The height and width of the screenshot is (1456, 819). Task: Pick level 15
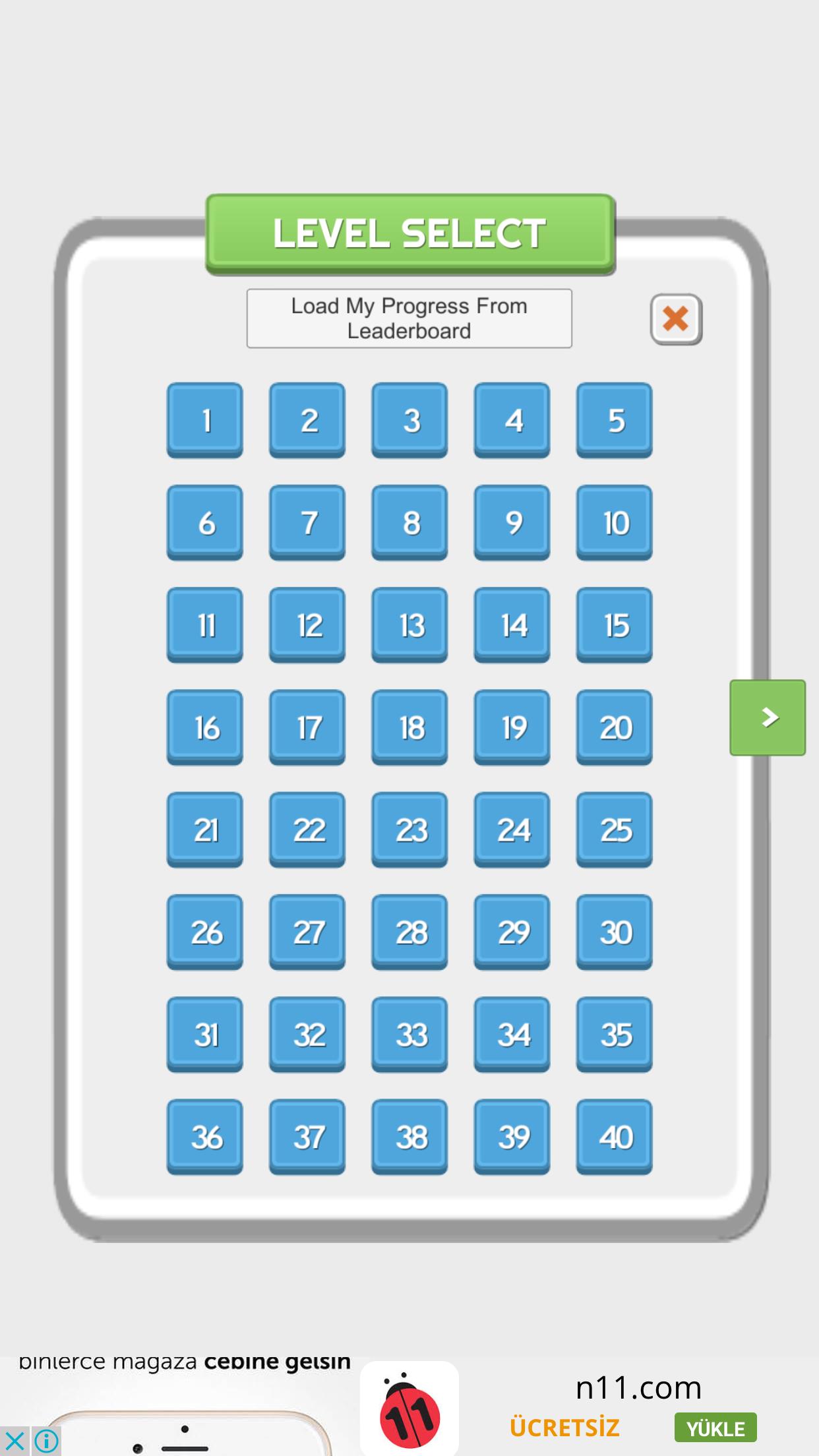(615, 625)
